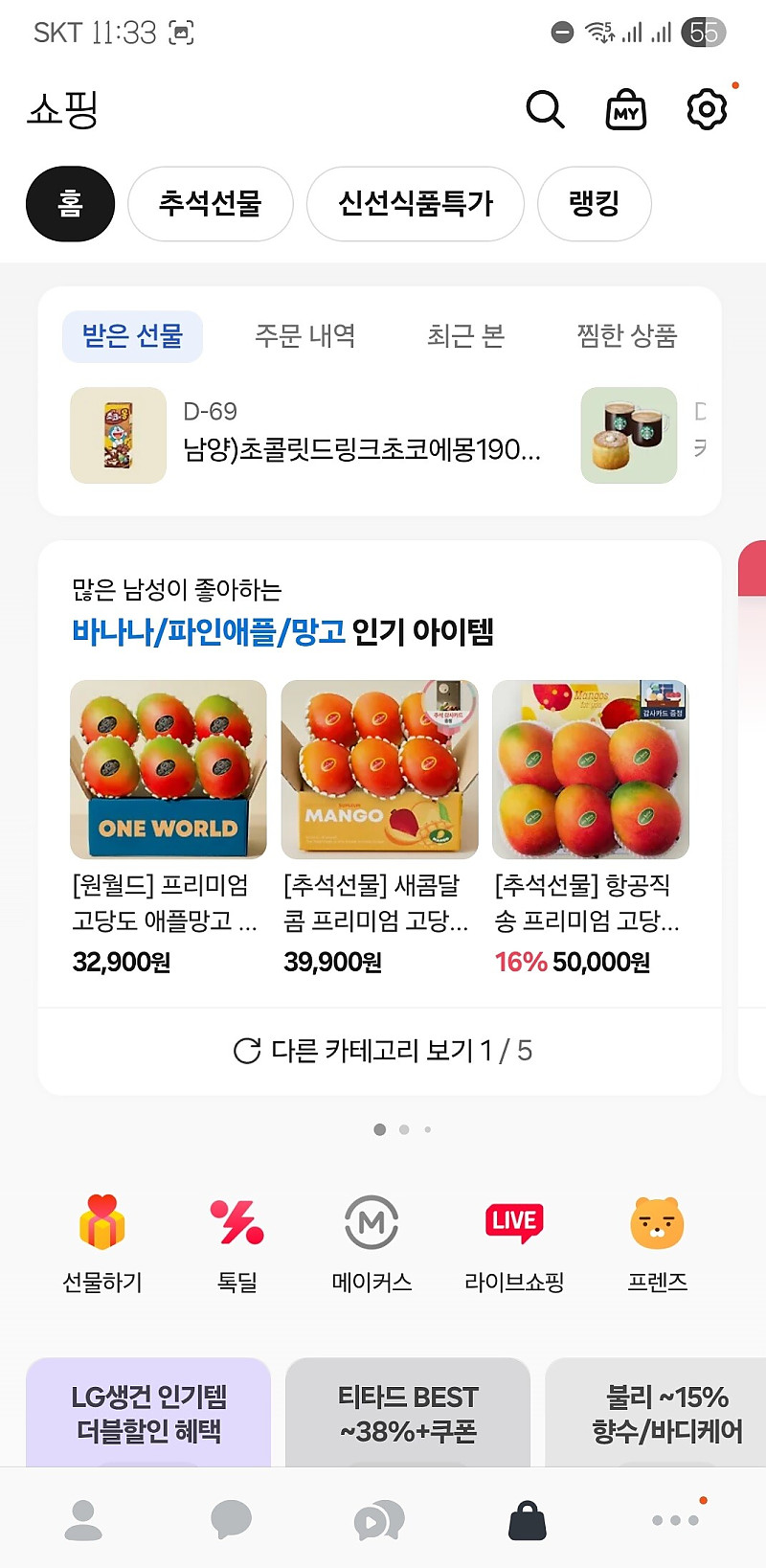766x1568 pixels.
Task: Open the 원월드 프리미엄 애플망고 product
Action: point(168,826)
